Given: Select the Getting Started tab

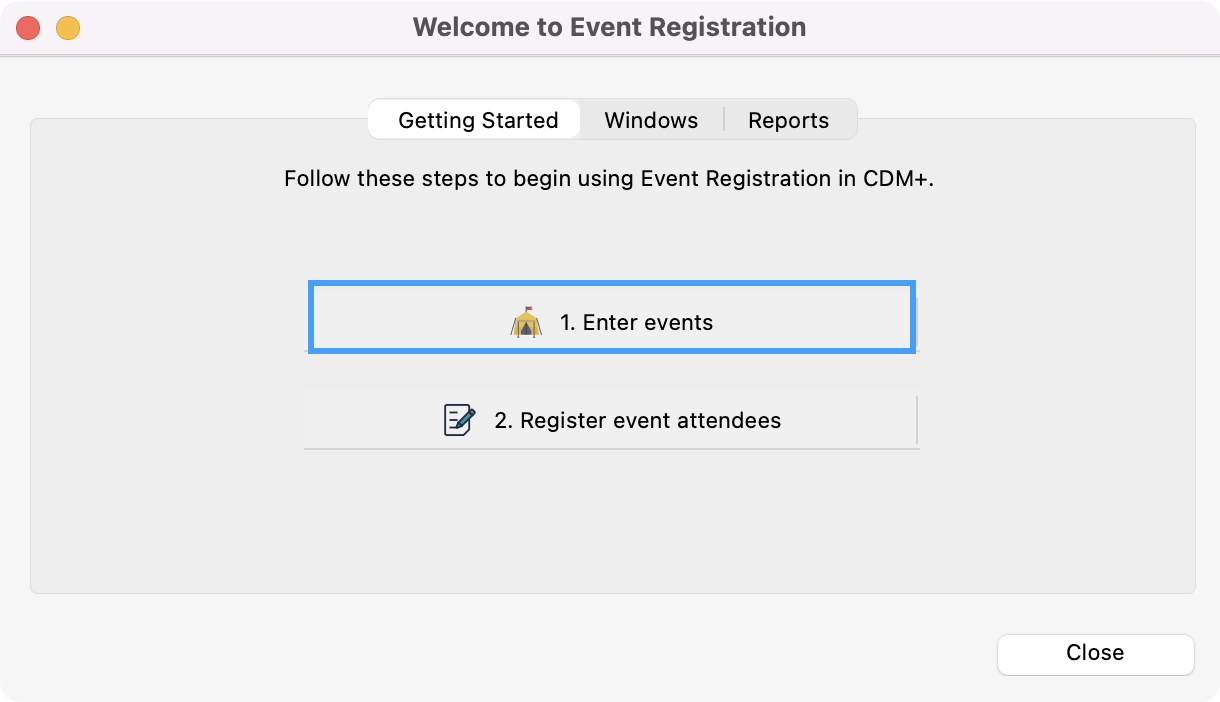Looking at the screenshot, I should (477, 120).
